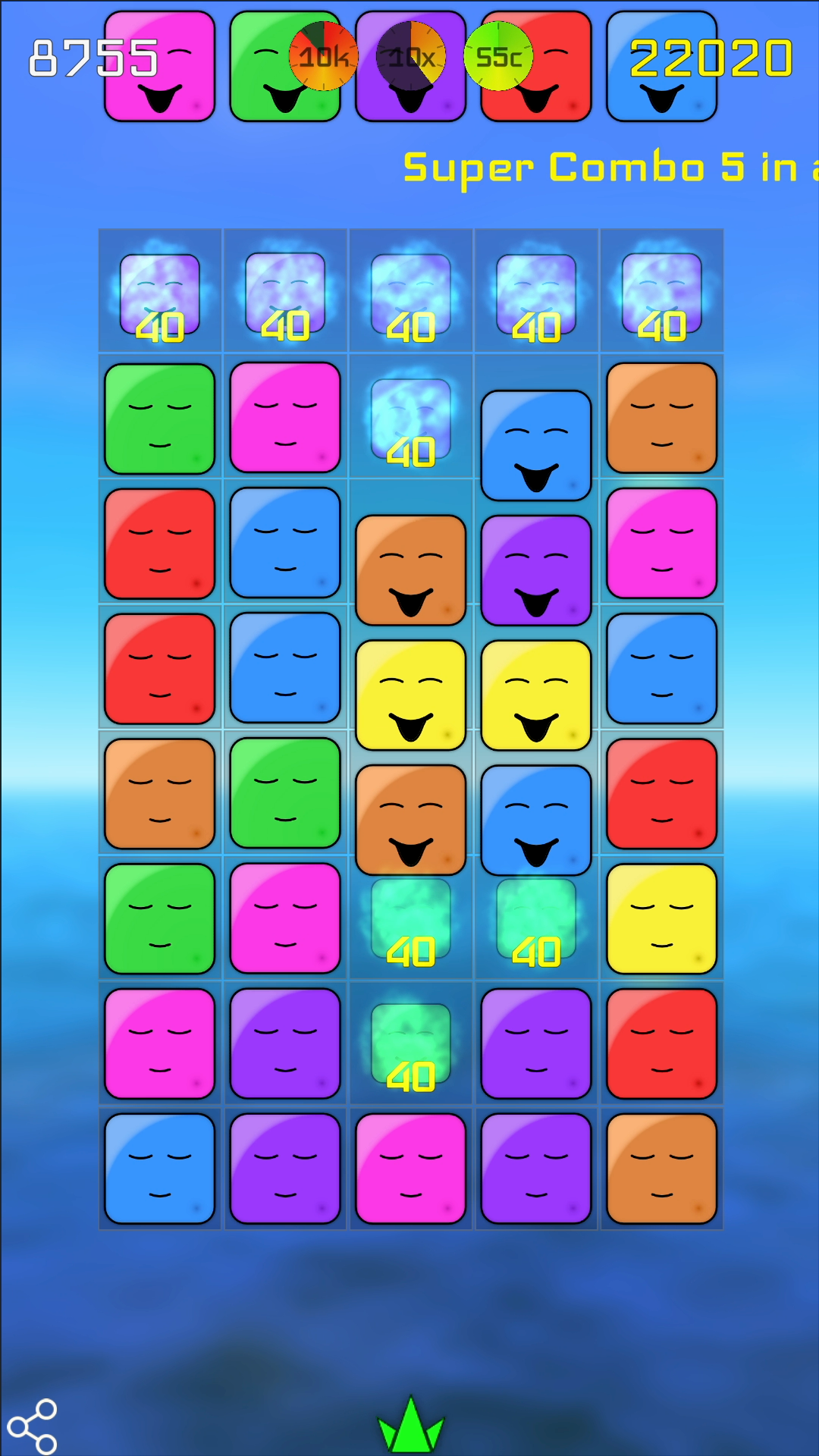Activate the 10k power-up badge

point(324,56)
